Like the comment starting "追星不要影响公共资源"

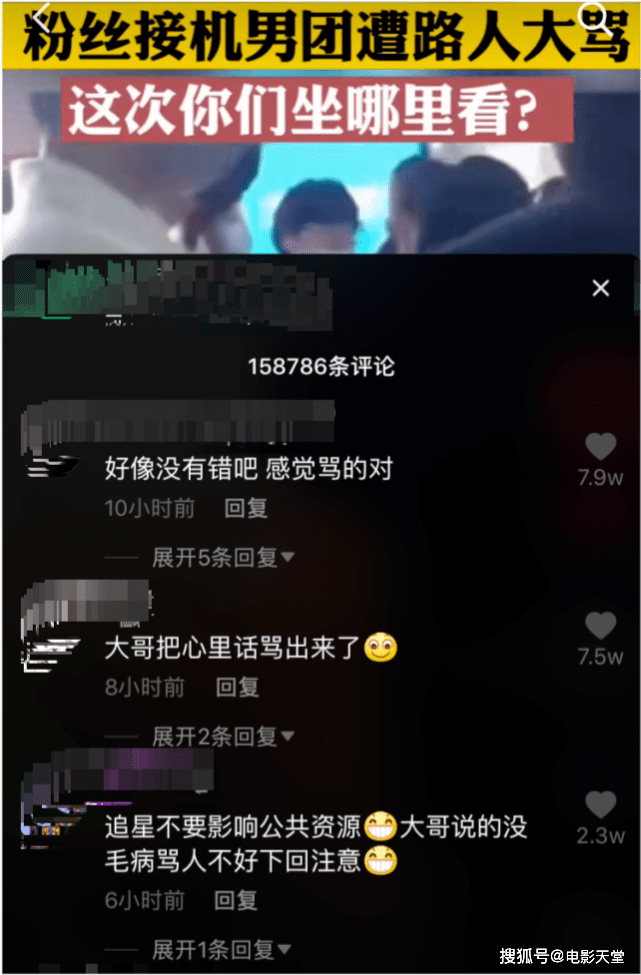(x=600, y=805)
